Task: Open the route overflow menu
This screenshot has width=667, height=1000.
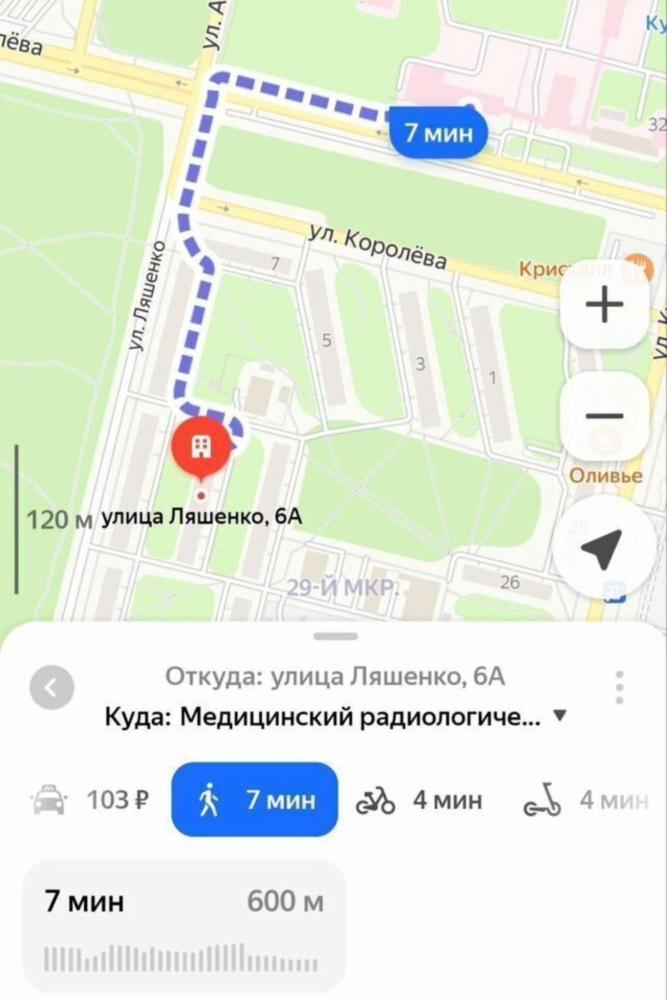Action: tap(620, 687)
